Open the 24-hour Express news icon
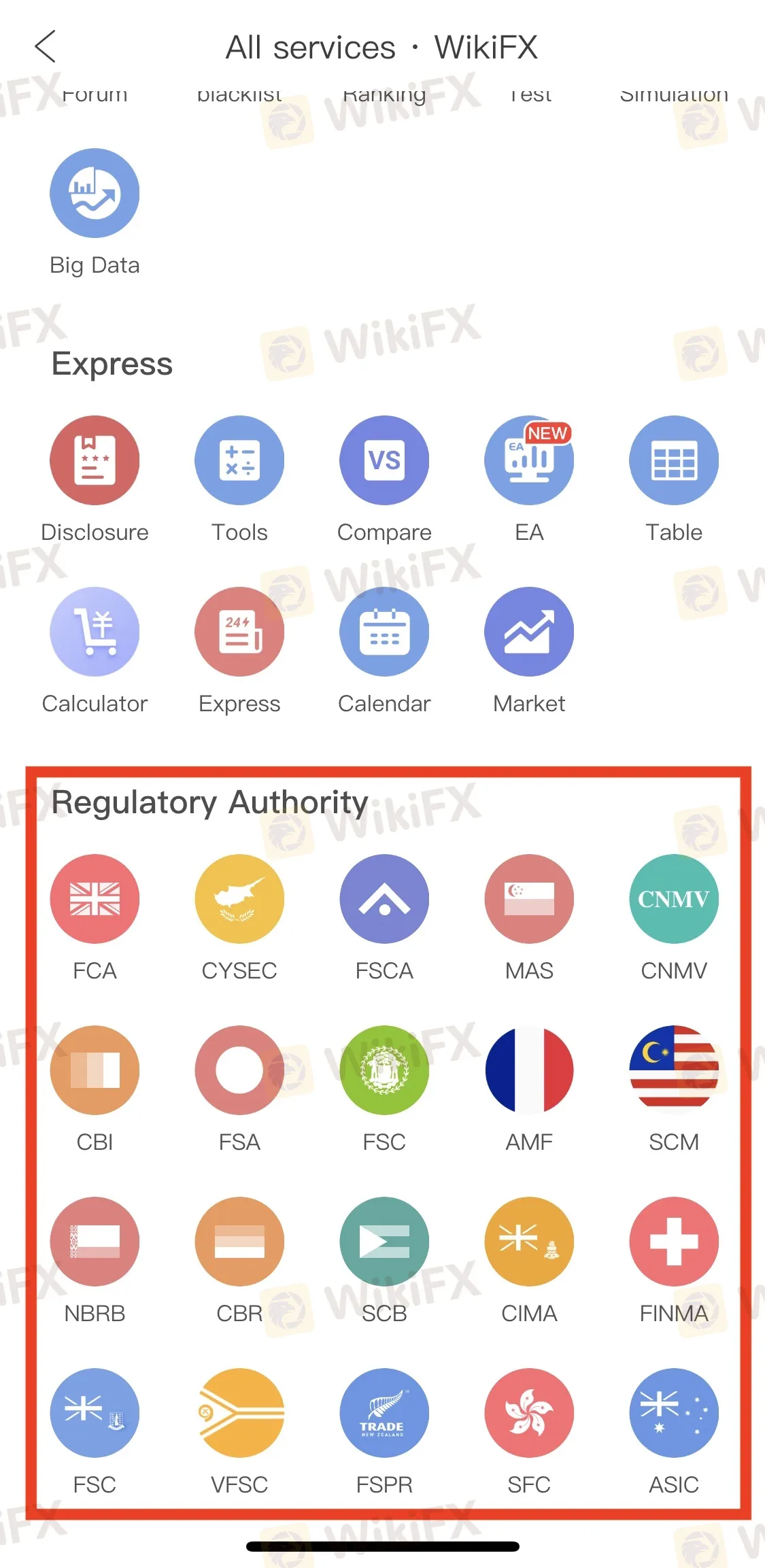This screenshot has width=765, height=1568. point(239,632)
